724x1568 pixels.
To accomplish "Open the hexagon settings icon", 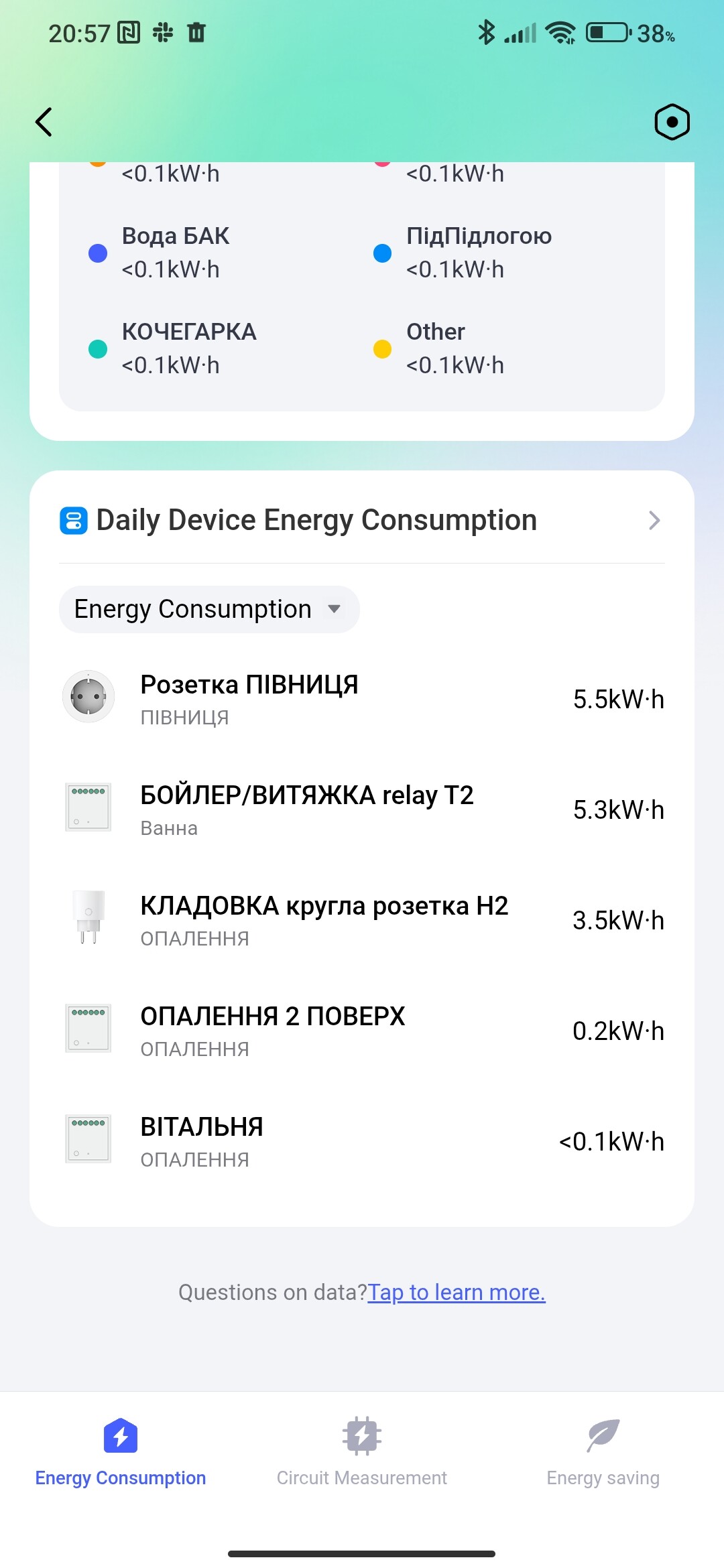I will click(672, 122).
